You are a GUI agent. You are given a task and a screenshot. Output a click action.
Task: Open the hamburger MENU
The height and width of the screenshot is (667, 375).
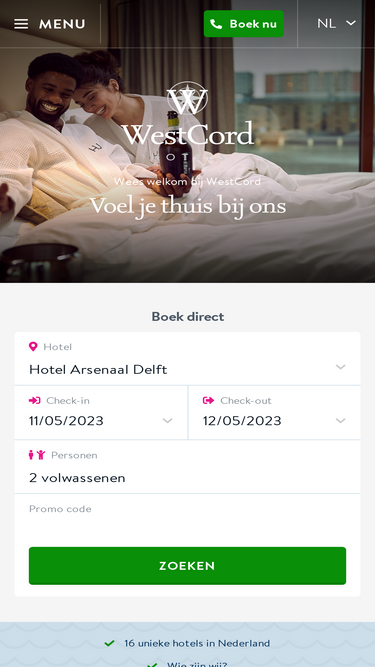[x=50, y=24]
